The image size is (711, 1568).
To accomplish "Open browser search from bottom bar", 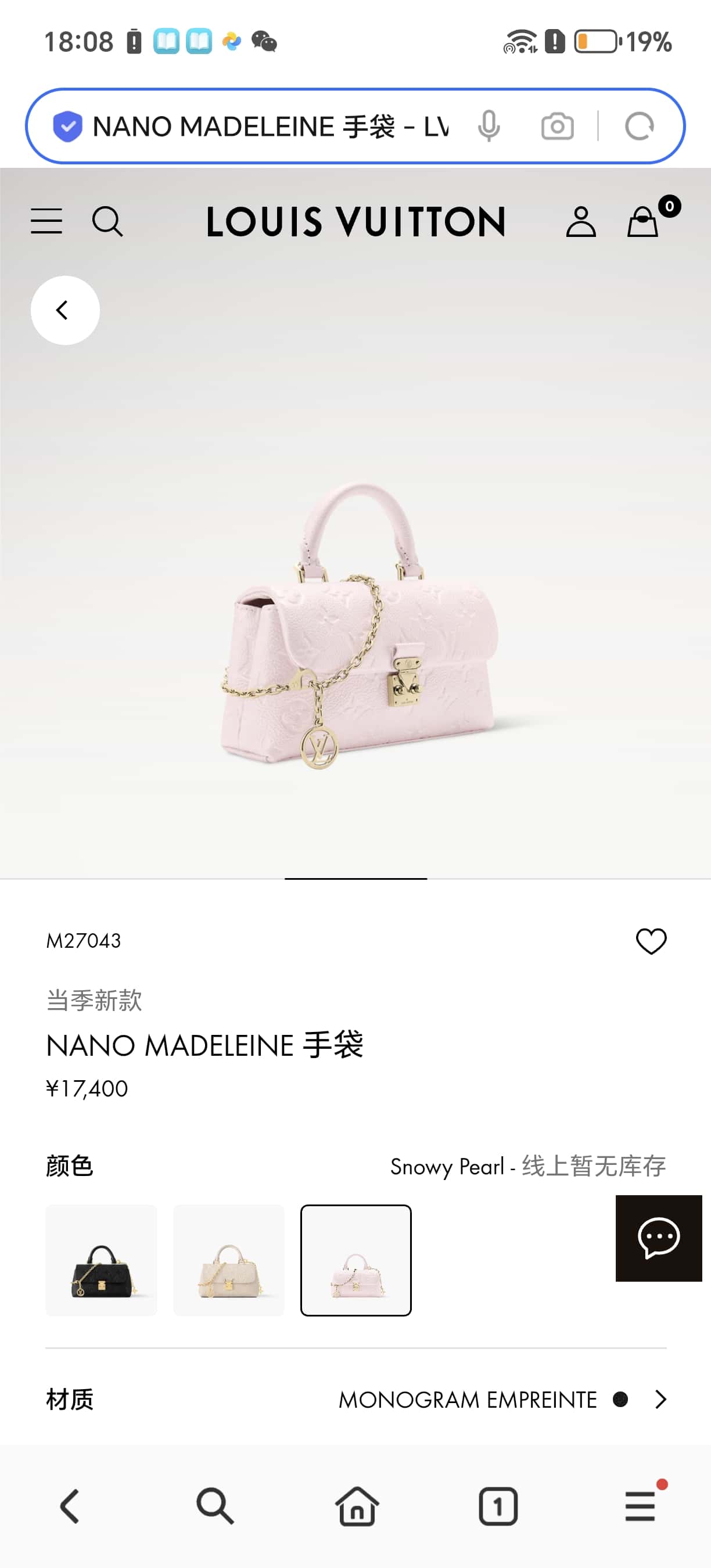I will (214, 1506).
